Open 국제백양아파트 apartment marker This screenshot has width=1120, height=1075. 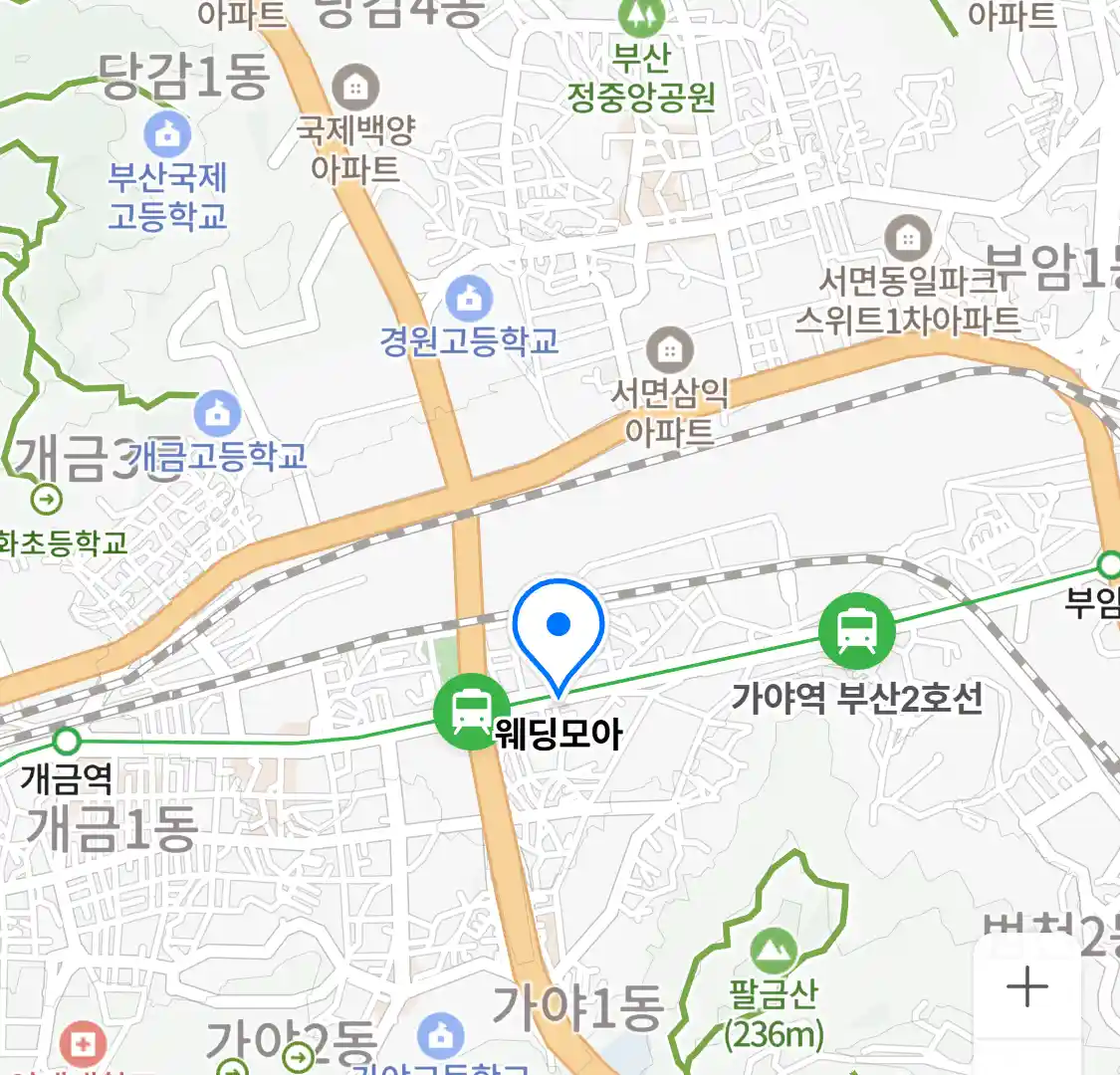354,89
